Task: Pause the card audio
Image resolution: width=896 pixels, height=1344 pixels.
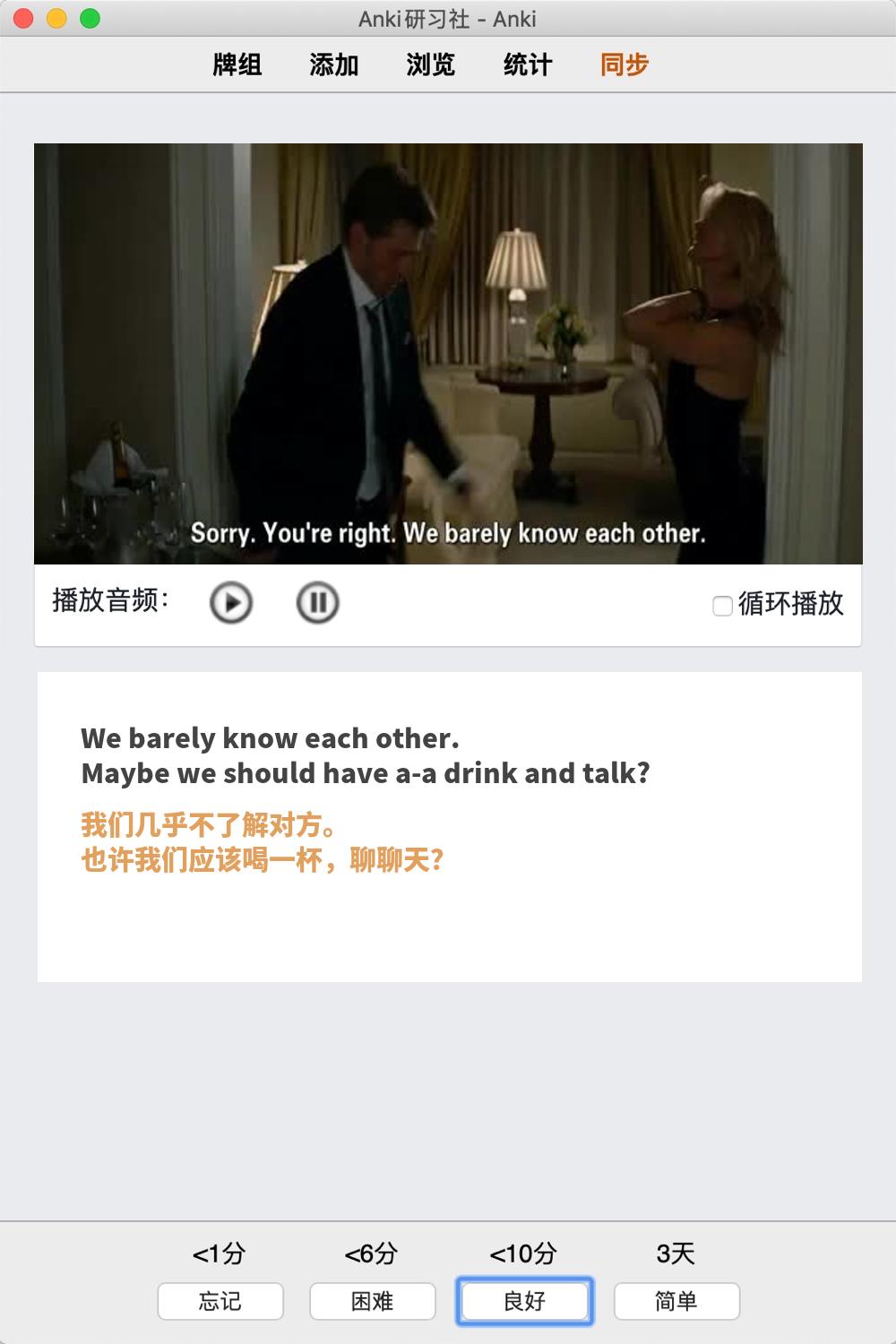Action: tap(317, 602)
